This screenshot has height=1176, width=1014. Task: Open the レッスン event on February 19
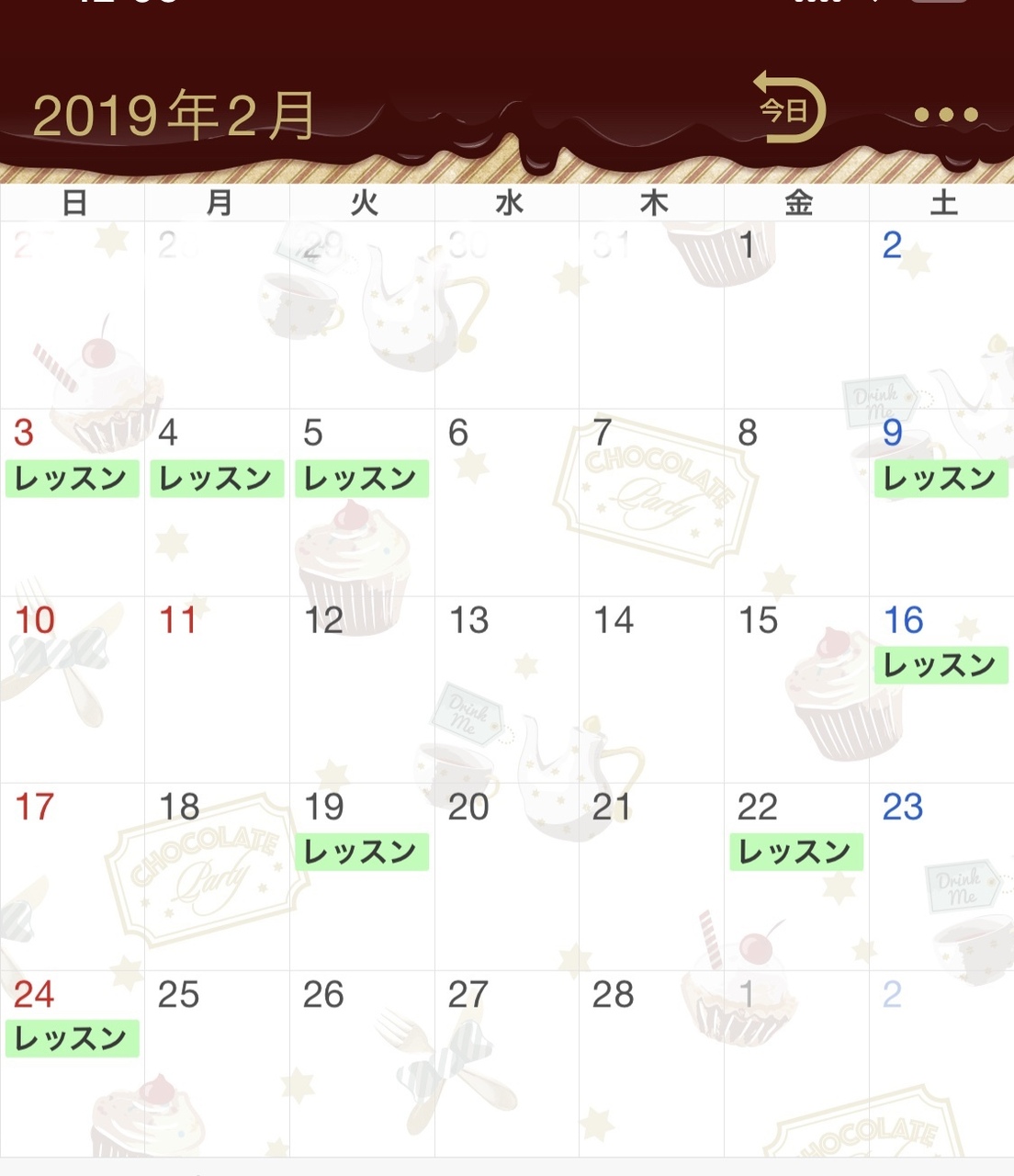point(361,852)
